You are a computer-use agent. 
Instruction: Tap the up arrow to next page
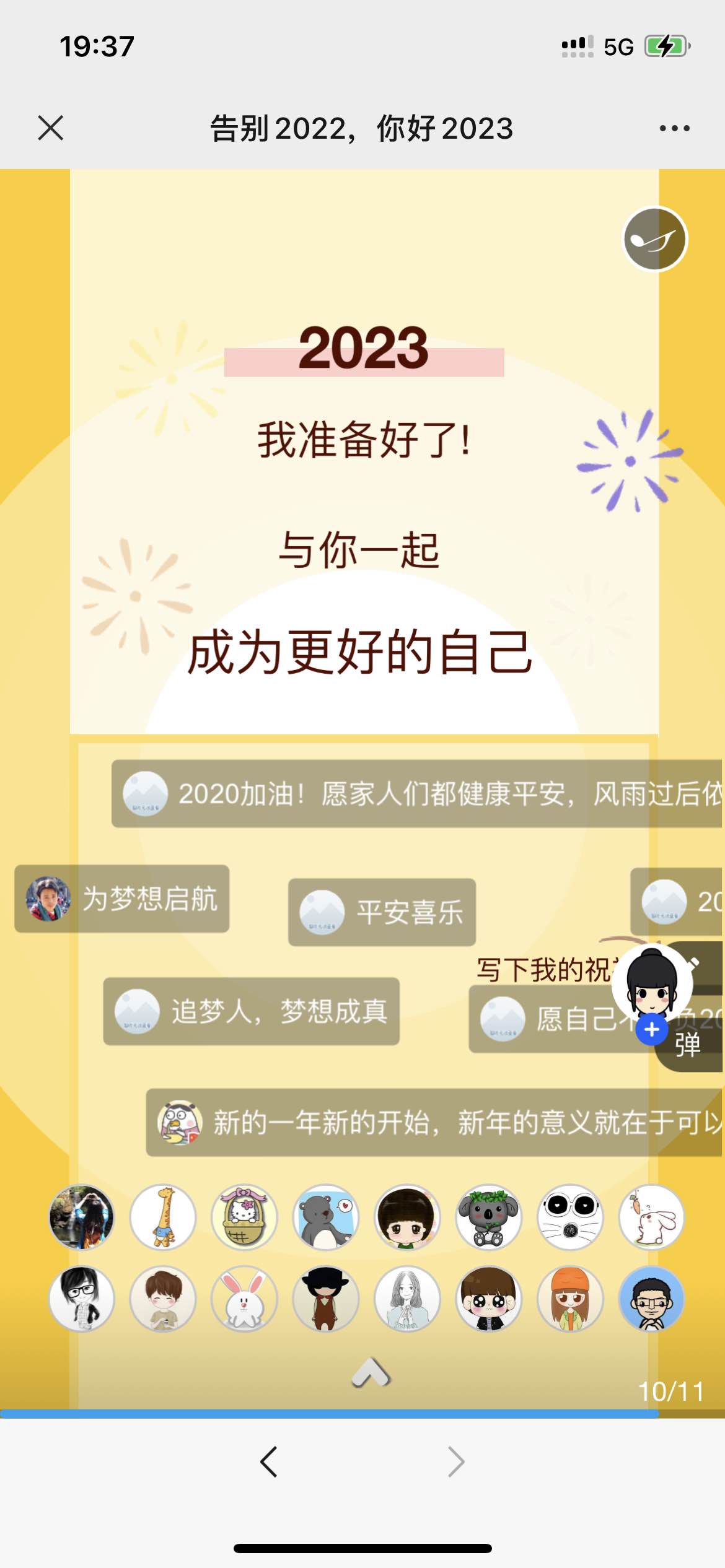coord(370,1372)
